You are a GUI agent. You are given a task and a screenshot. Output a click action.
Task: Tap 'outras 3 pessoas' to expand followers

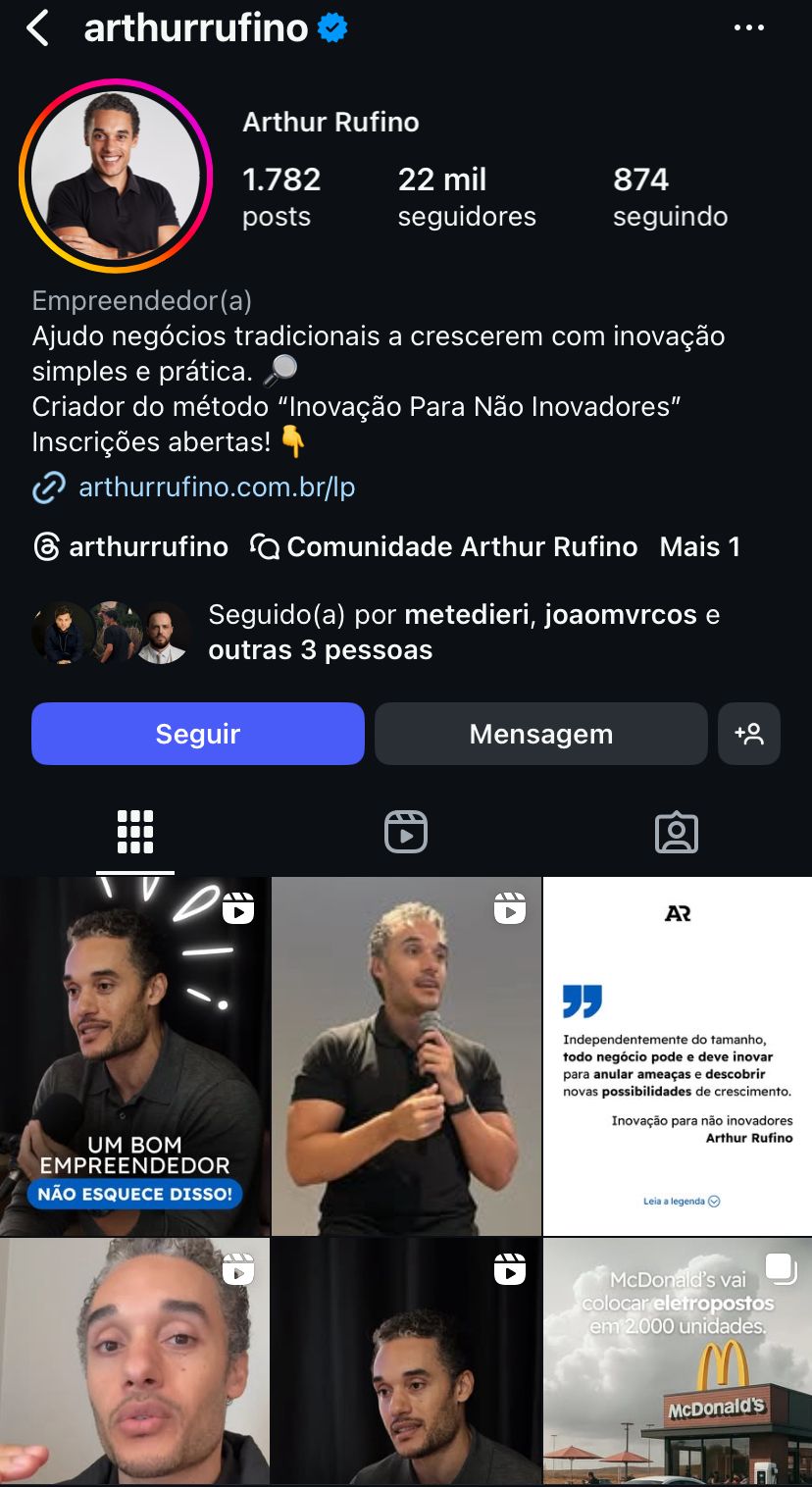(x=318, y=649)
